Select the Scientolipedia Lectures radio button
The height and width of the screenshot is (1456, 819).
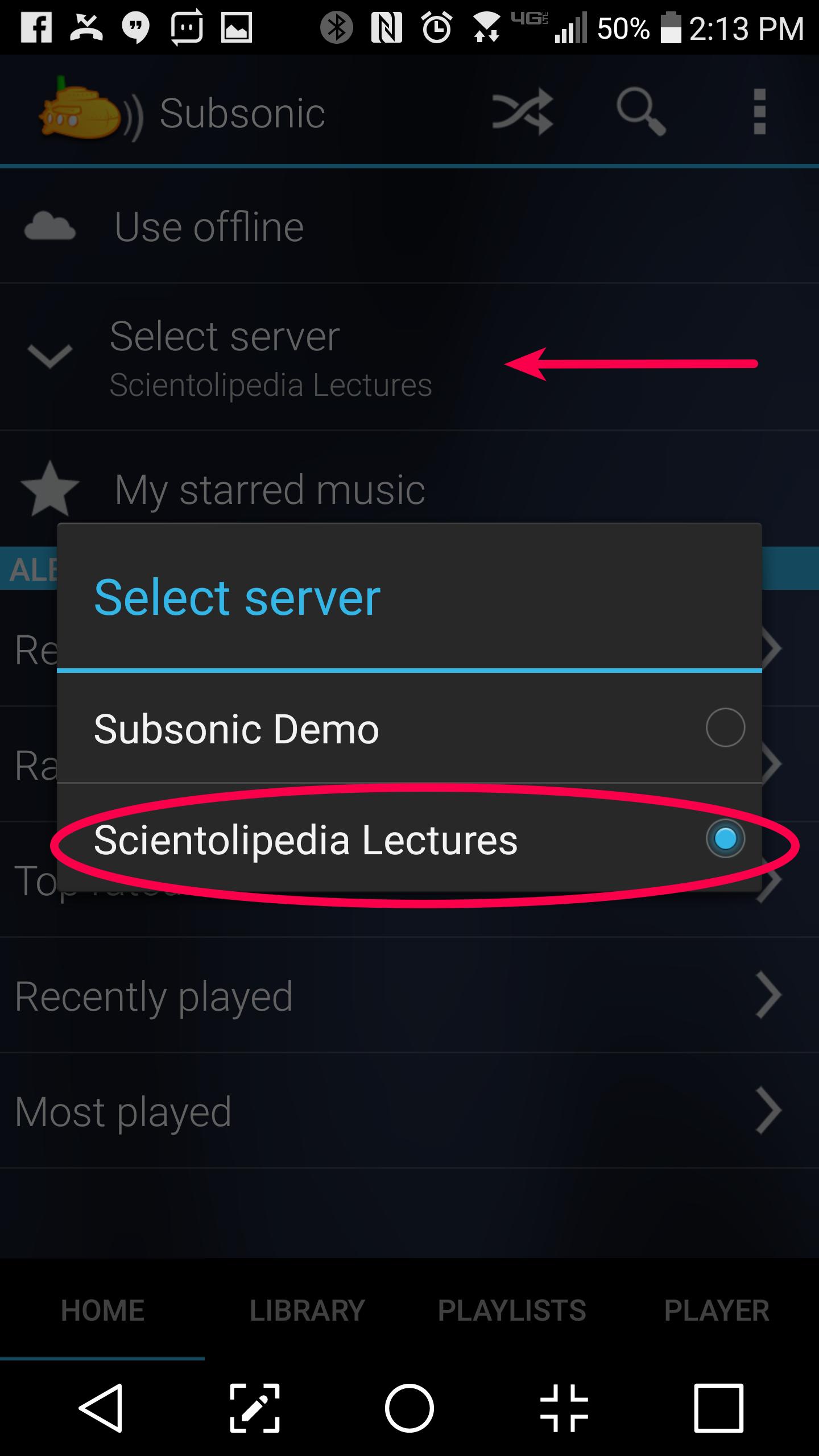[724, 839]
